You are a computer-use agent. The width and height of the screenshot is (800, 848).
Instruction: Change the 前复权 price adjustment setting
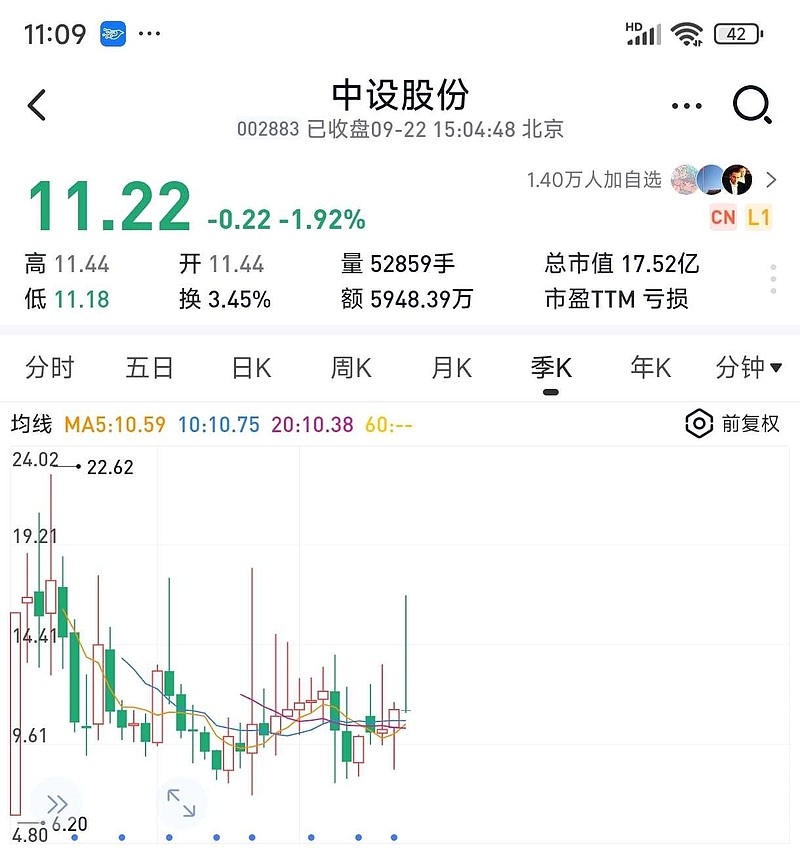[733, 424]
